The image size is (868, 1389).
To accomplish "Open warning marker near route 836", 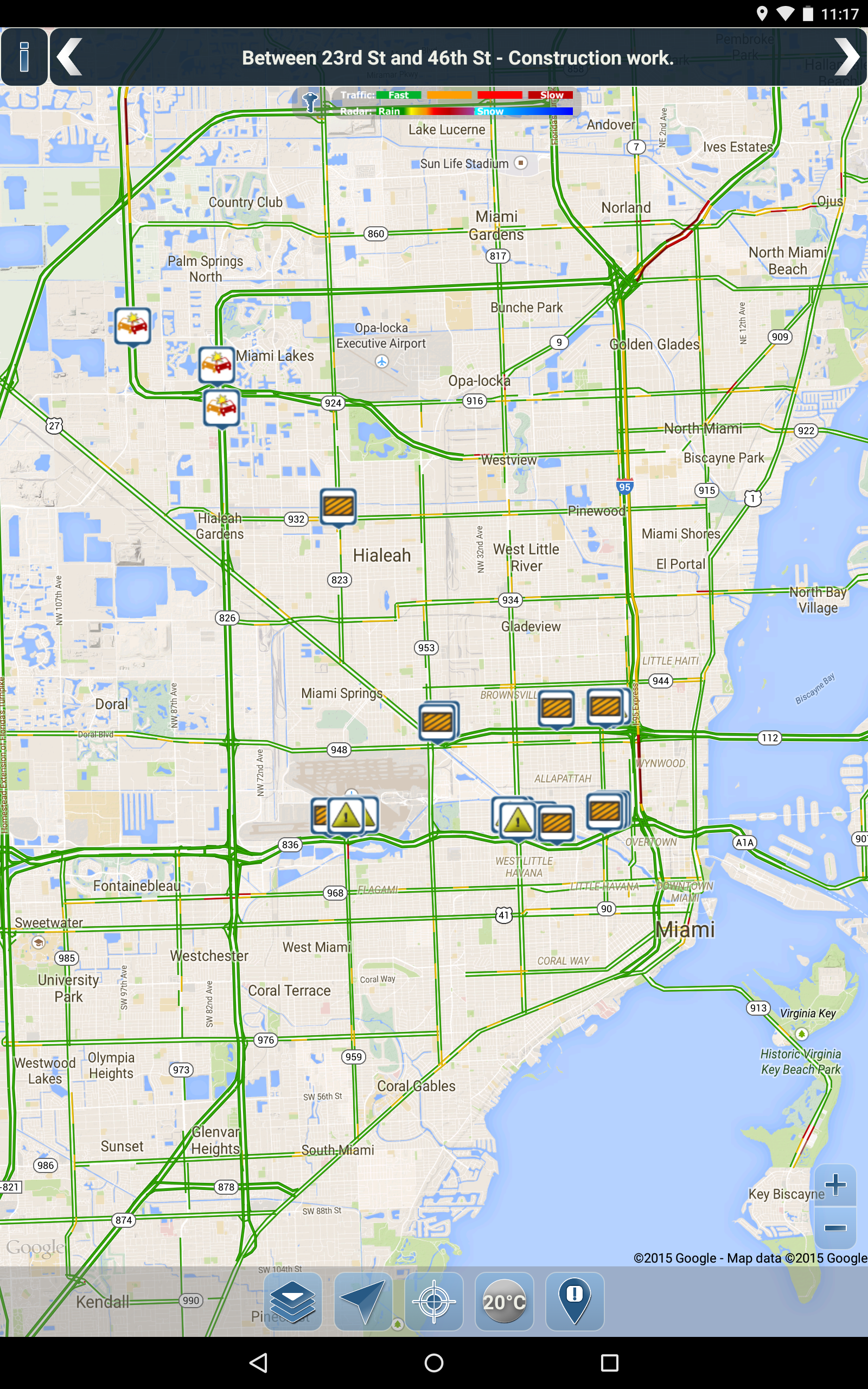I will coord(346,814).
